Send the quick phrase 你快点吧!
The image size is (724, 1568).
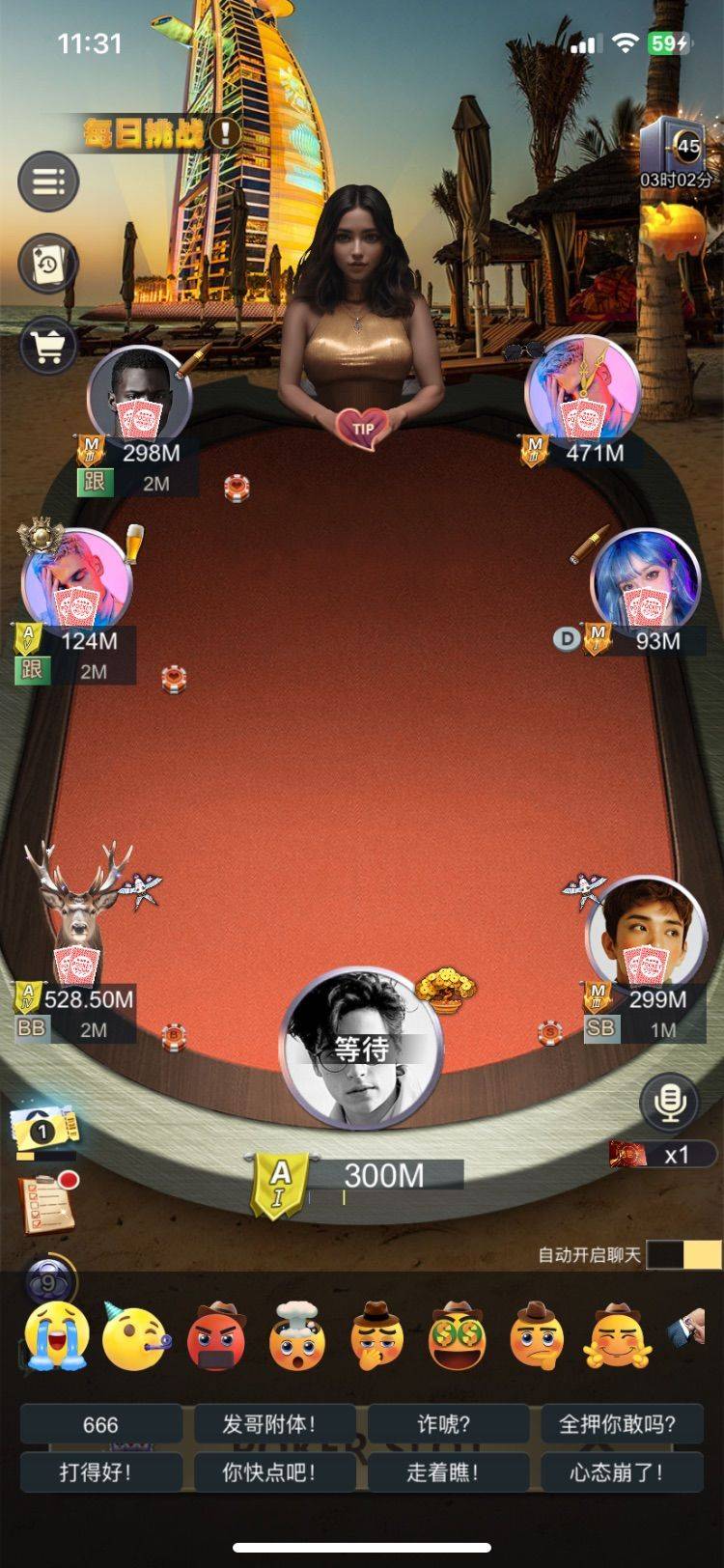click(x=269, y=1472)
